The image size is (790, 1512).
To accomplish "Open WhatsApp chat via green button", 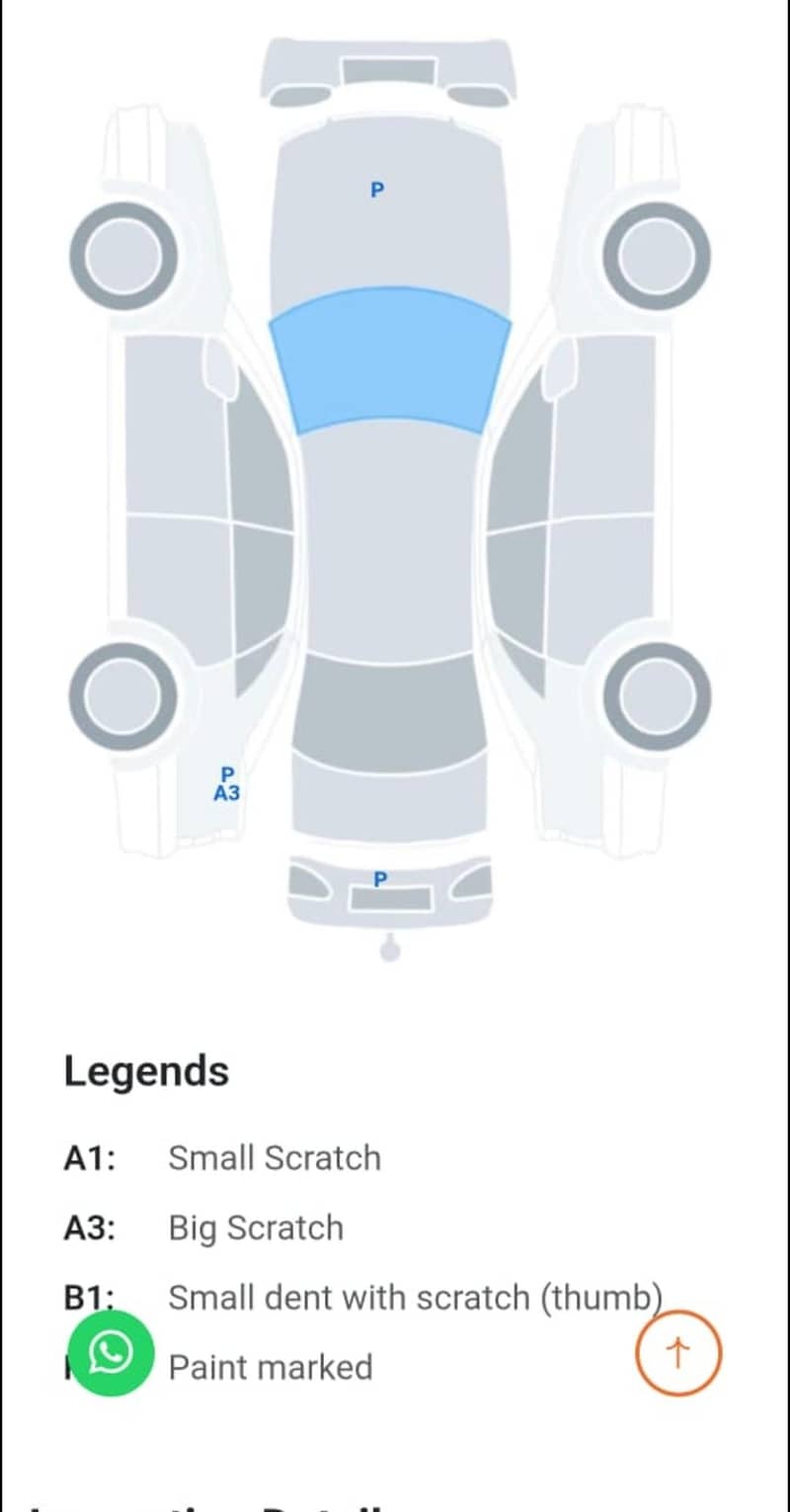I will 111,1354.
